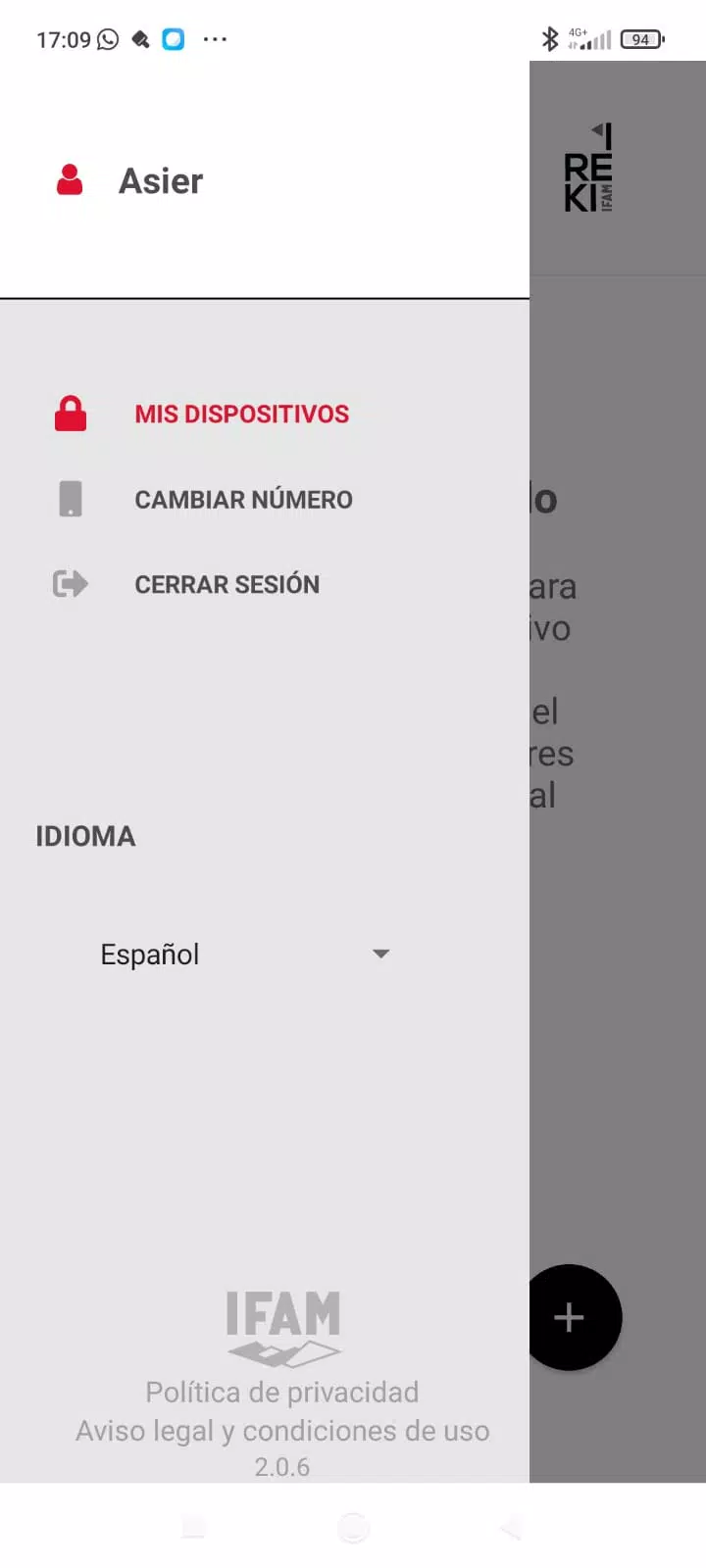The image size is (706, 1568).
Task: Open Aviso legal y condiciones de uso
Action: click(x=282, y=1431)
